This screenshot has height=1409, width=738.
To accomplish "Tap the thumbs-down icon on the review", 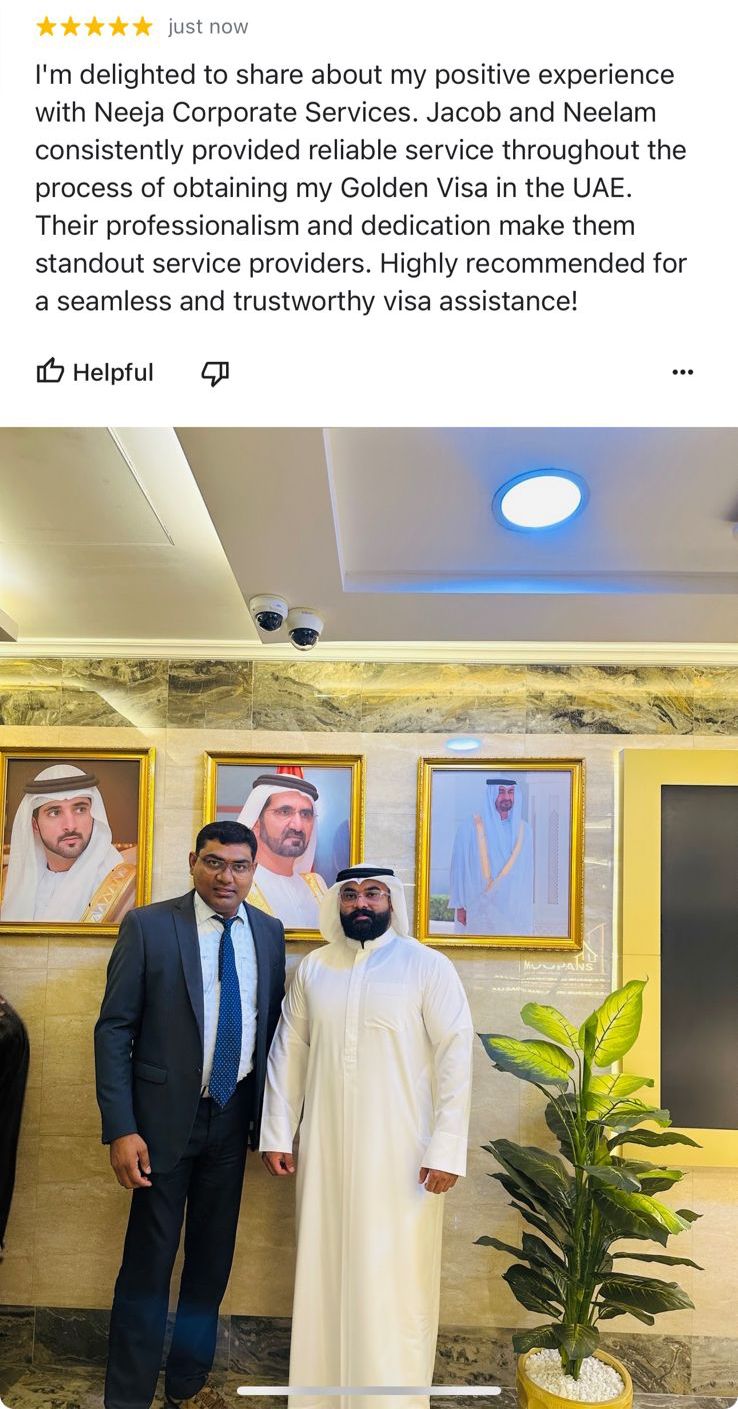I will coord(215,373).
